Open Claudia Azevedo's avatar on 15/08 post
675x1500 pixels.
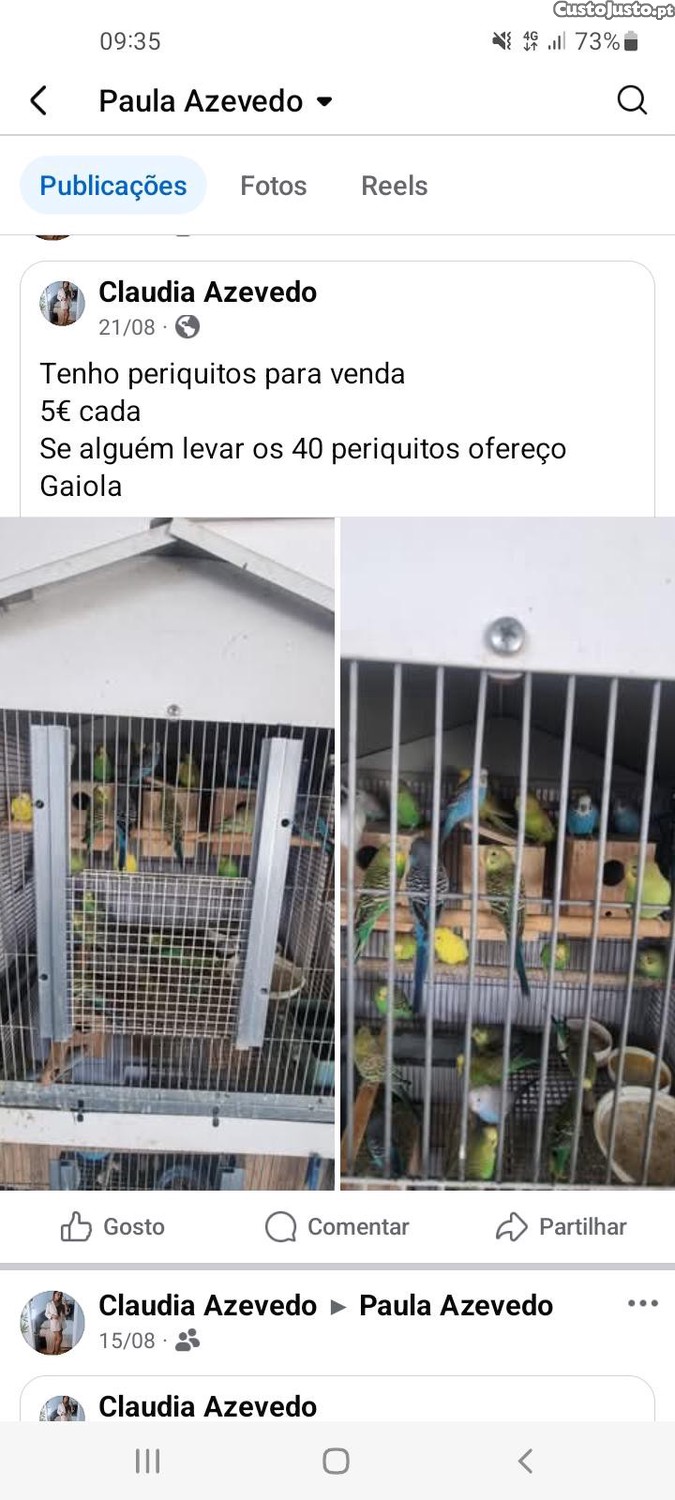52,1322
